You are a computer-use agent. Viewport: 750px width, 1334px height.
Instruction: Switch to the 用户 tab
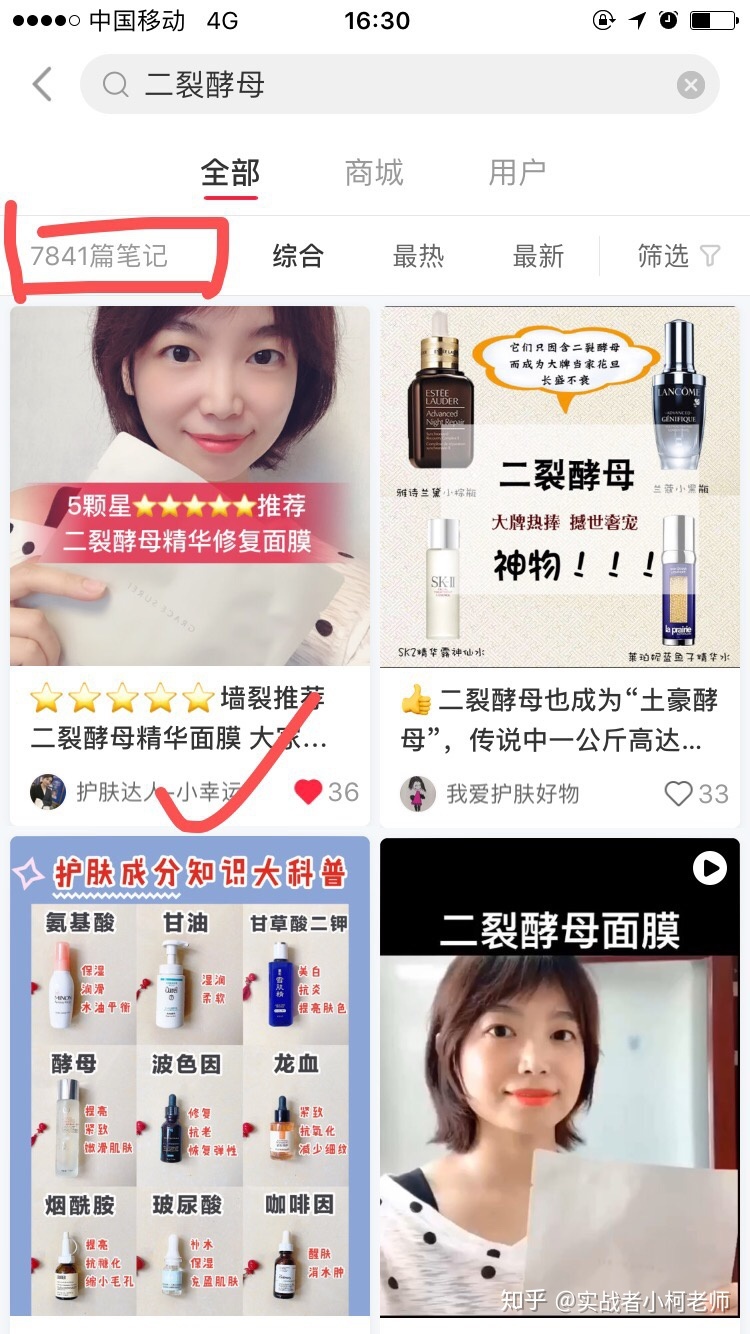[x=517, y=173]
